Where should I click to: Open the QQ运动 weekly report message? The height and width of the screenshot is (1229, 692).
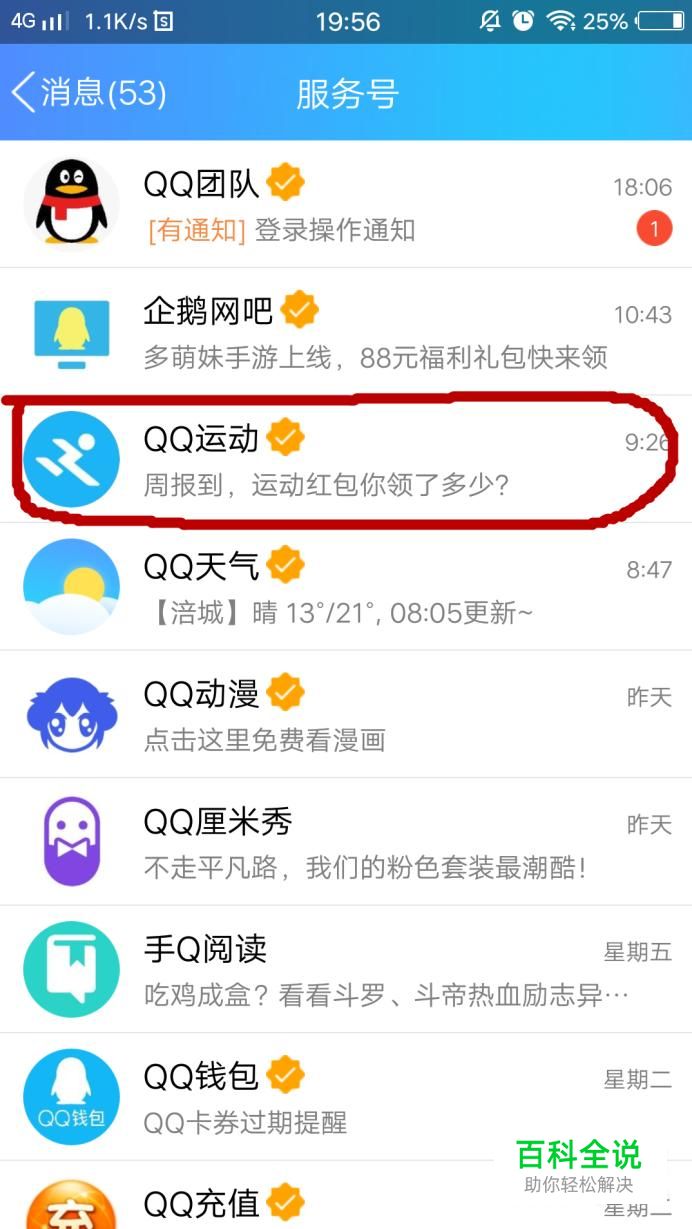coord(346,460)
